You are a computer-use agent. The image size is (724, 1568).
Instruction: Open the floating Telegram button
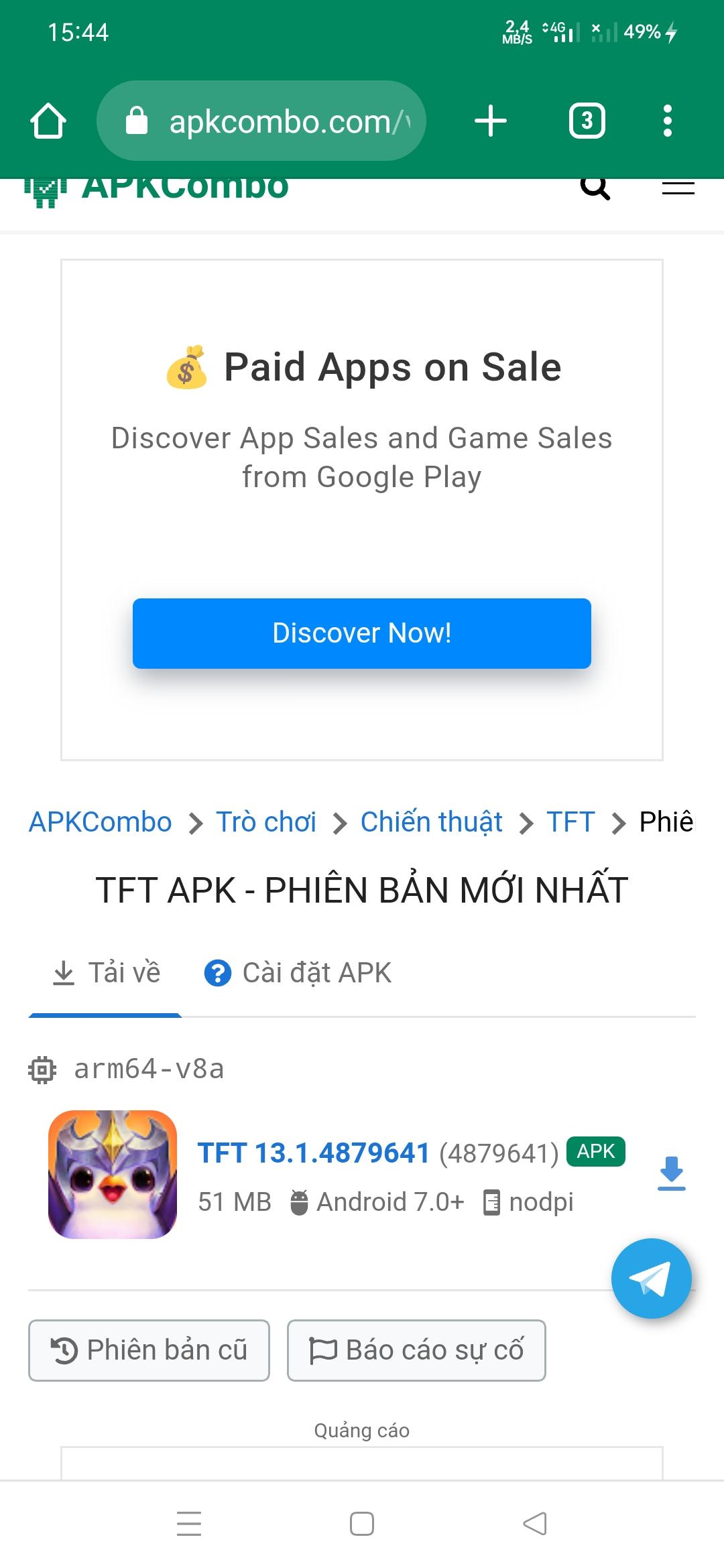point(651,1277)
